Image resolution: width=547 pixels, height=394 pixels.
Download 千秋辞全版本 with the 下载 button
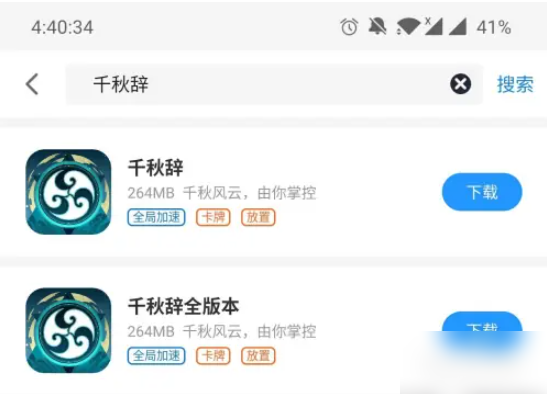pyautogui.click(x=482, y=323)
